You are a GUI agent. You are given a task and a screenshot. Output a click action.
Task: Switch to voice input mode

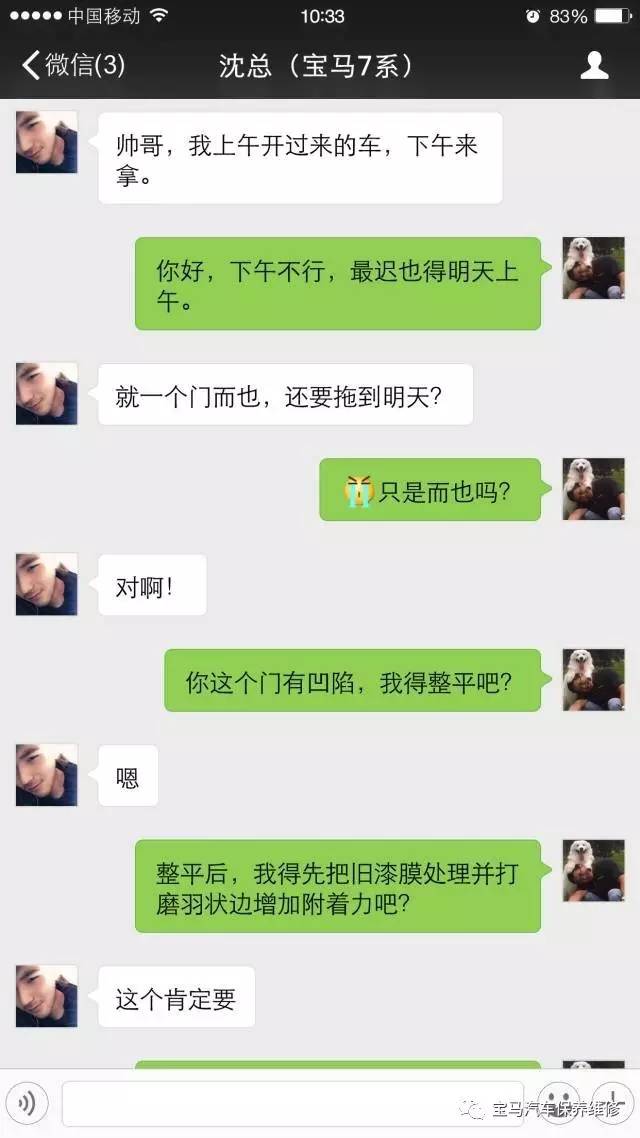(x=28, y=1104)
